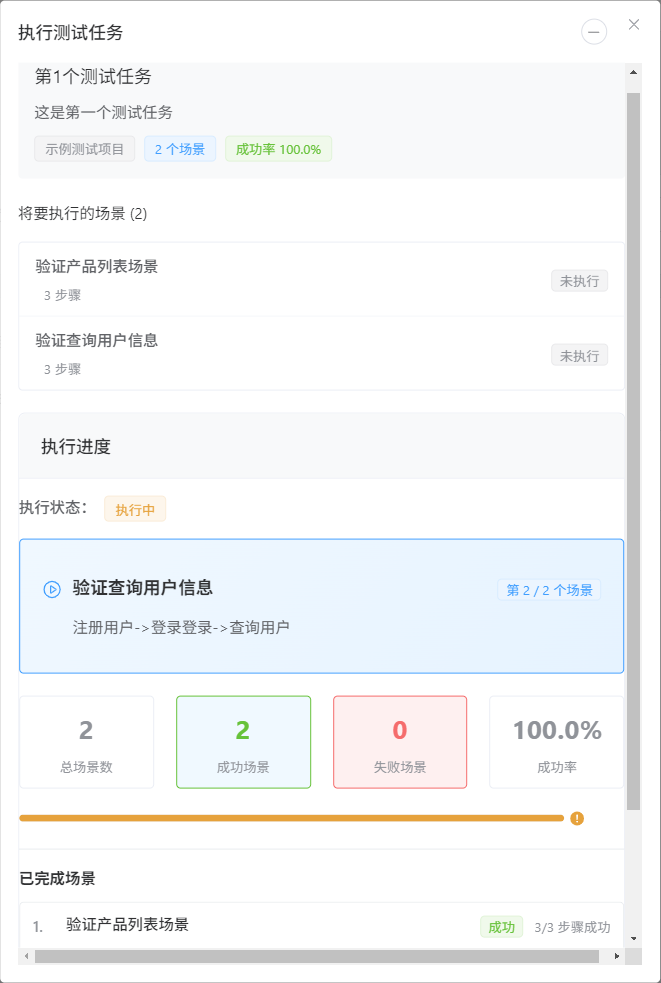Tap the horizontal scrollbar's right arrow
Image resolution: width=661 pixels, height=983 pixels.
pyautogui.click(x=616, y=956)
